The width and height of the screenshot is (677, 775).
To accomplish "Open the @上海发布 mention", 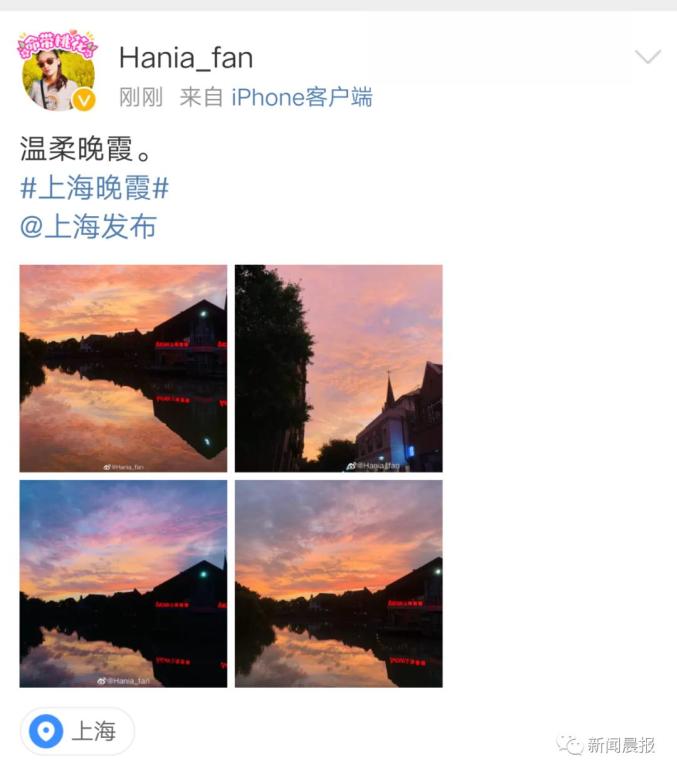I will [88, 226].
